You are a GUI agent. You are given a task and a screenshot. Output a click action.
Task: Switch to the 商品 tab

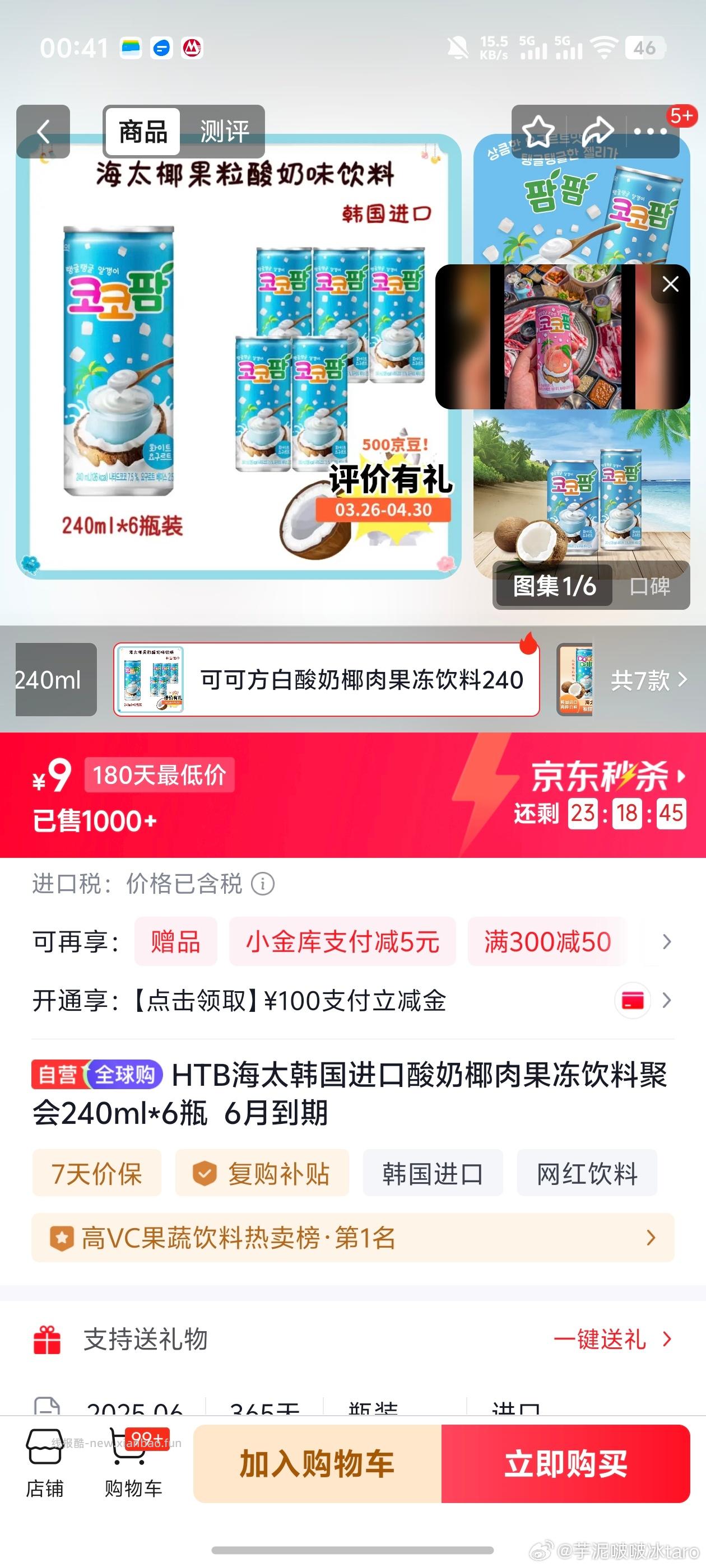[141, 132]
